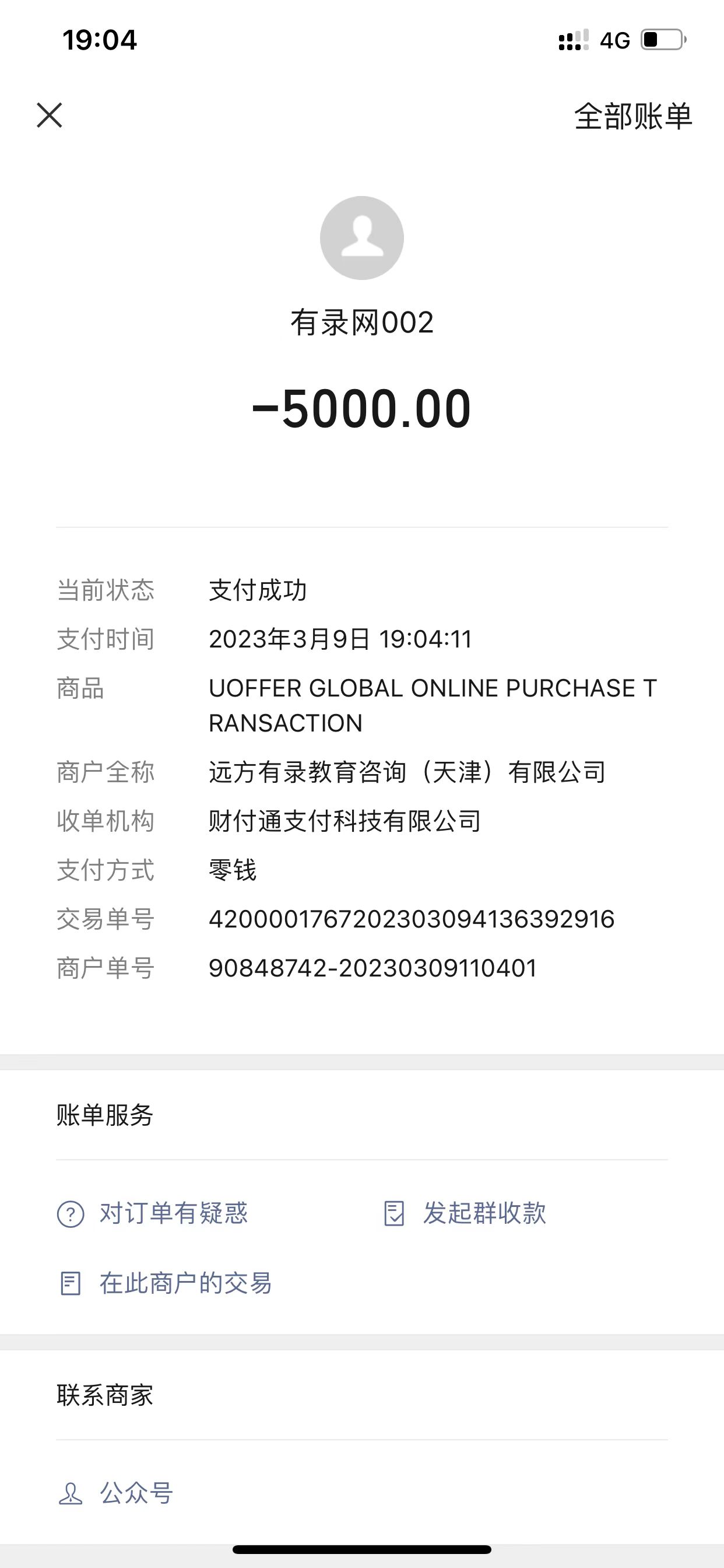Close the payment detail page
724x1568 pixels.
(x=50, y=115)
